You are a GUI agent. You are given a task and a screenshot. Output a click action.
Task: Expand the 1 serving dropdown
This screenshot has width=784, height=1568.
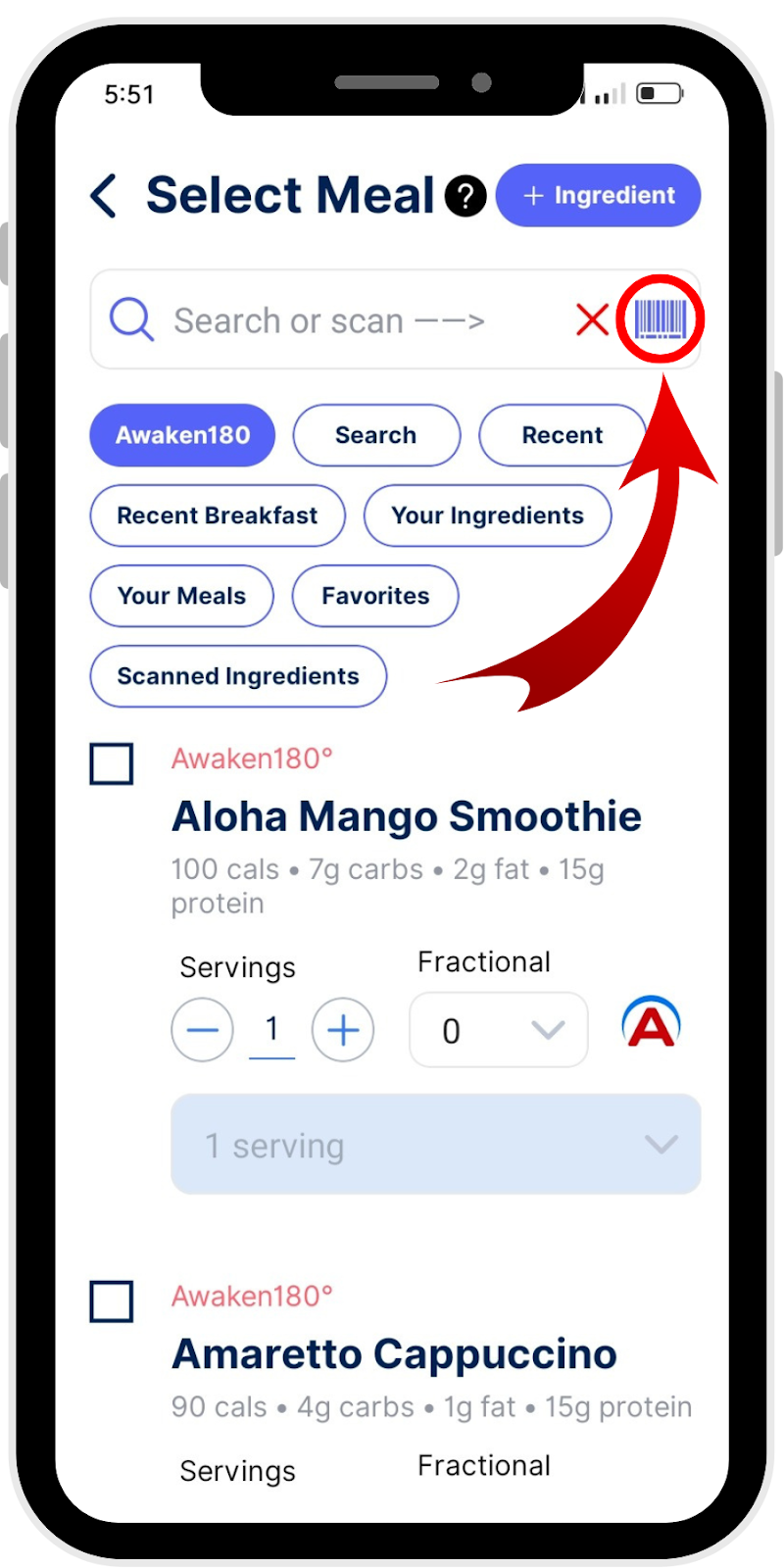click(x=436, y=1145)
